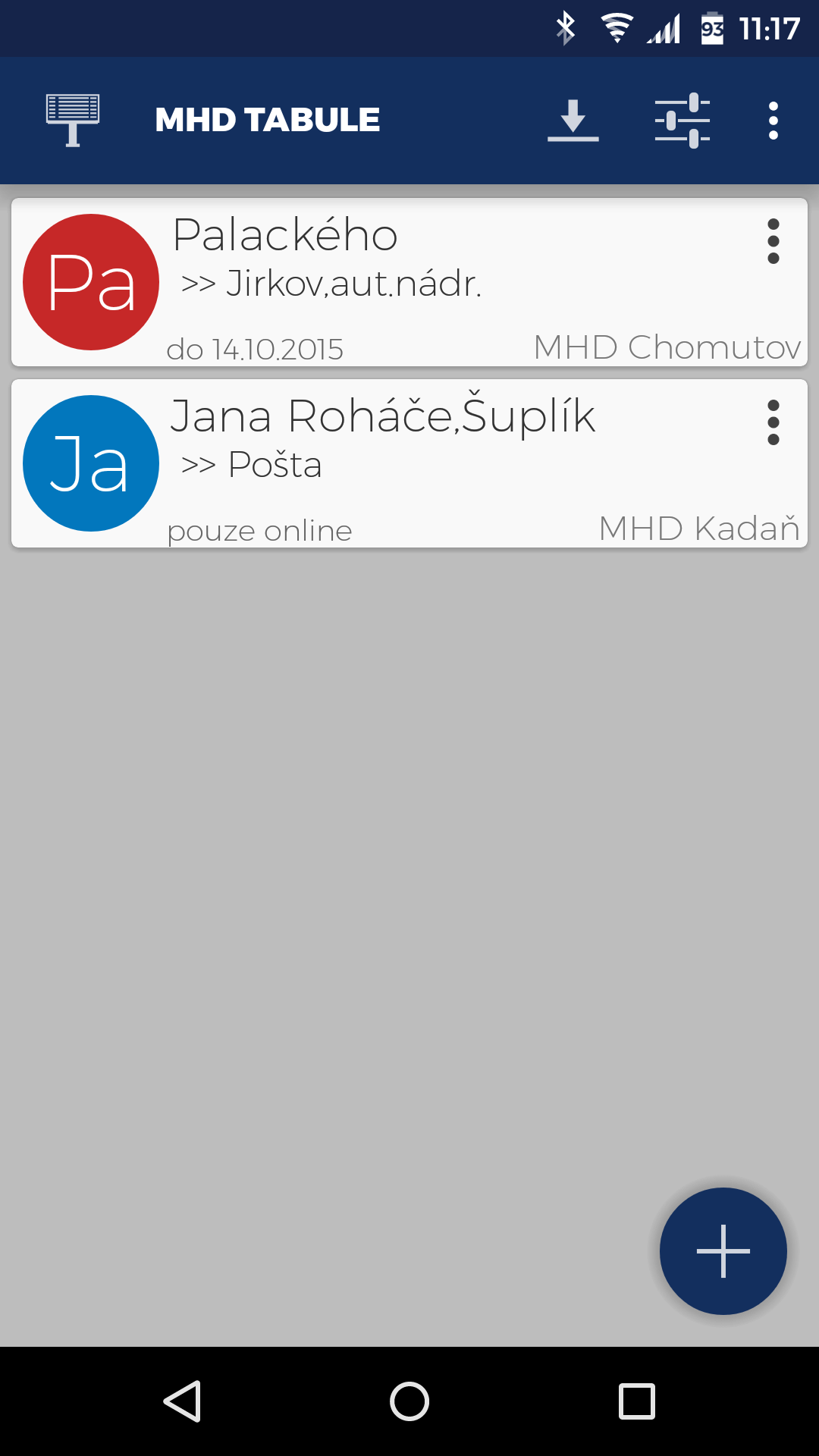Tap the download icon in the app bar
The height and width of the screenshot is (1456, 819).
(573, 121)
